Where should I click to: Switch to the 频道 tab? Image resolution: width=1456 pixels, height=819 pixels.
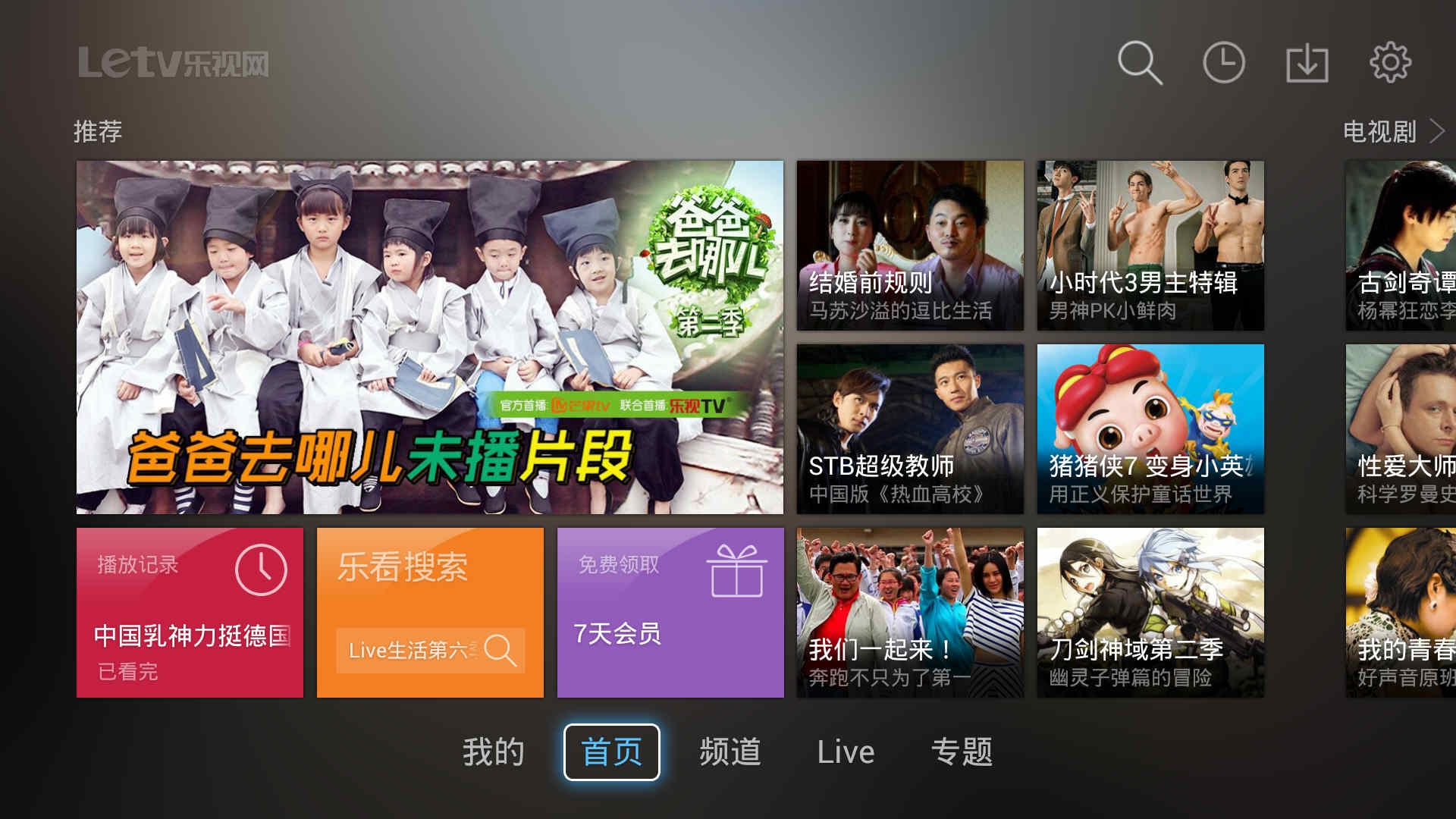tap(730, 752)
